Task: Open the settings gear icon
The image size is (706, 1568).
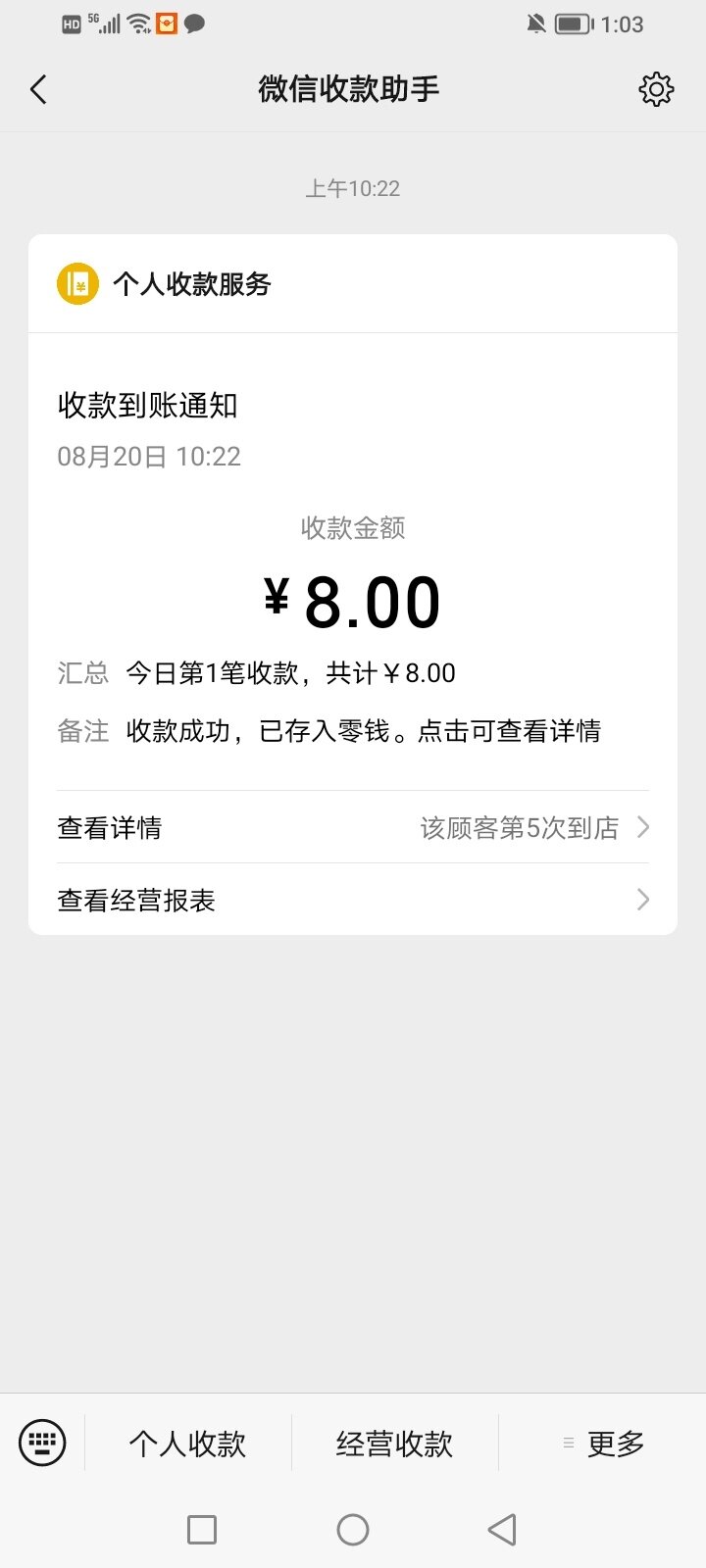Action: (x=656, y=89)
